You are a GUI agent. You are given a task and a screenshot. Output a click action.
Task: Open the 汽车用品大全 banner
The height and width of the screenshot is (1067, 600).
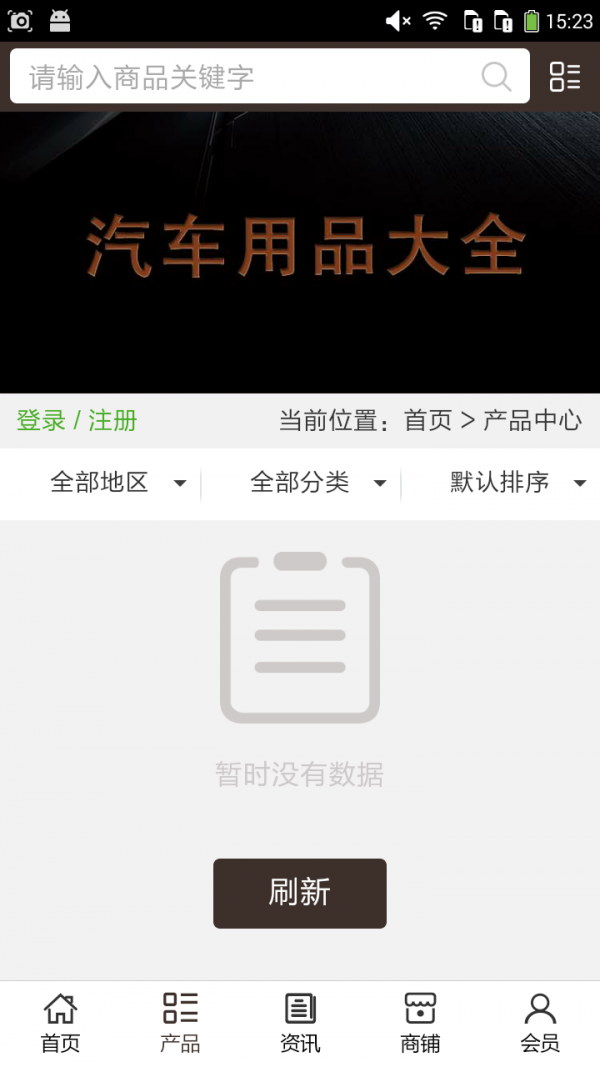point(300,250)
